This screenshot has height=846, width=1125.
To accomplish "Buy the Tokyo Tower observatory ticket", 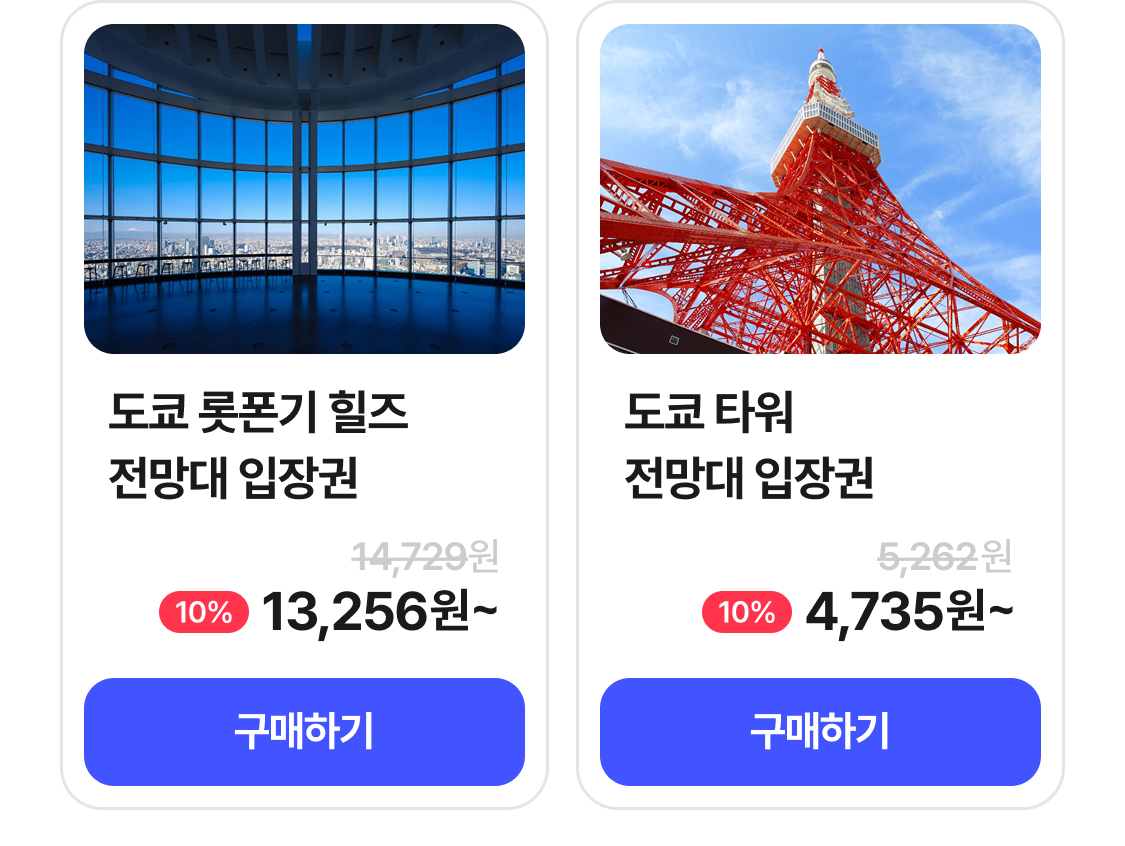I will coord(820,732).
